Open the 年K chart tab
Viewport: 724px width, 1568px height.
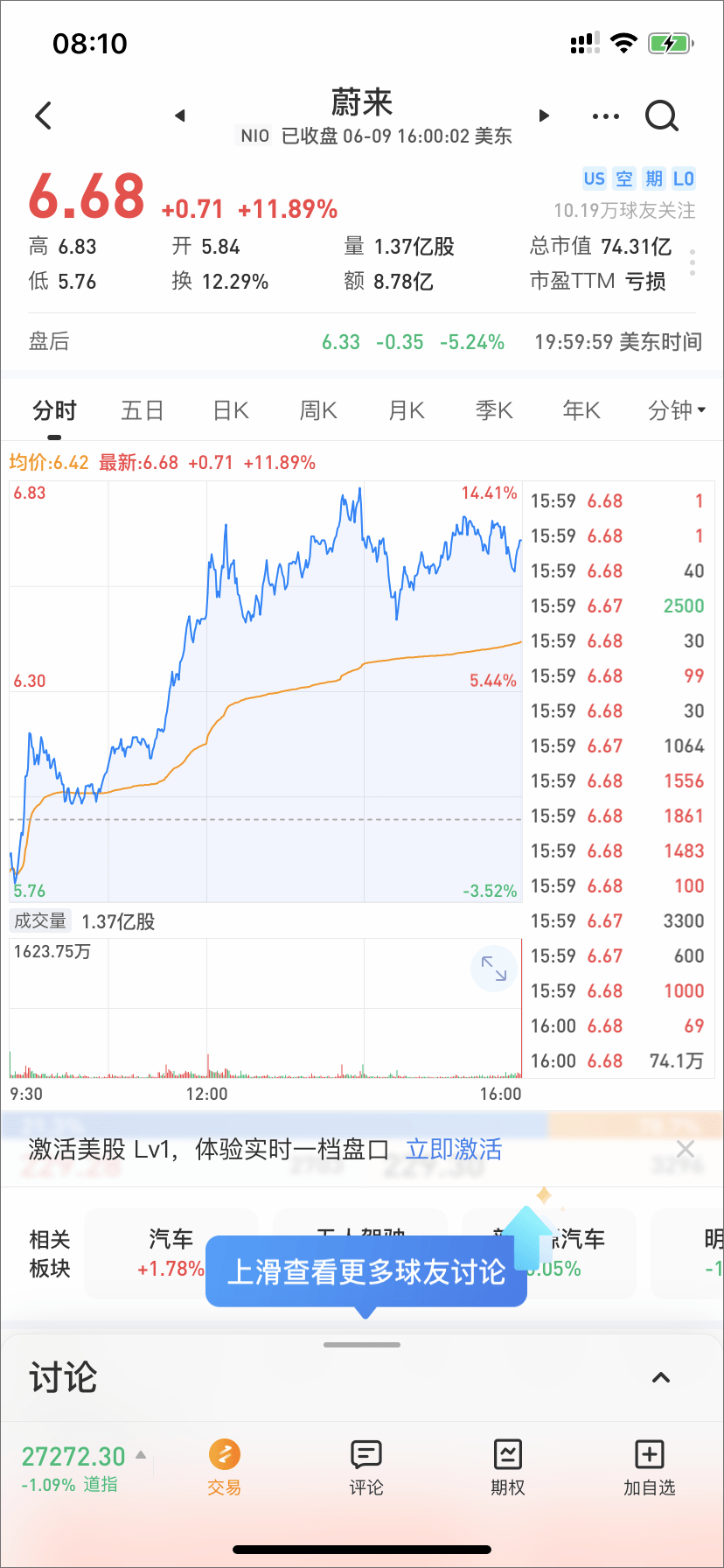[581, 410]
